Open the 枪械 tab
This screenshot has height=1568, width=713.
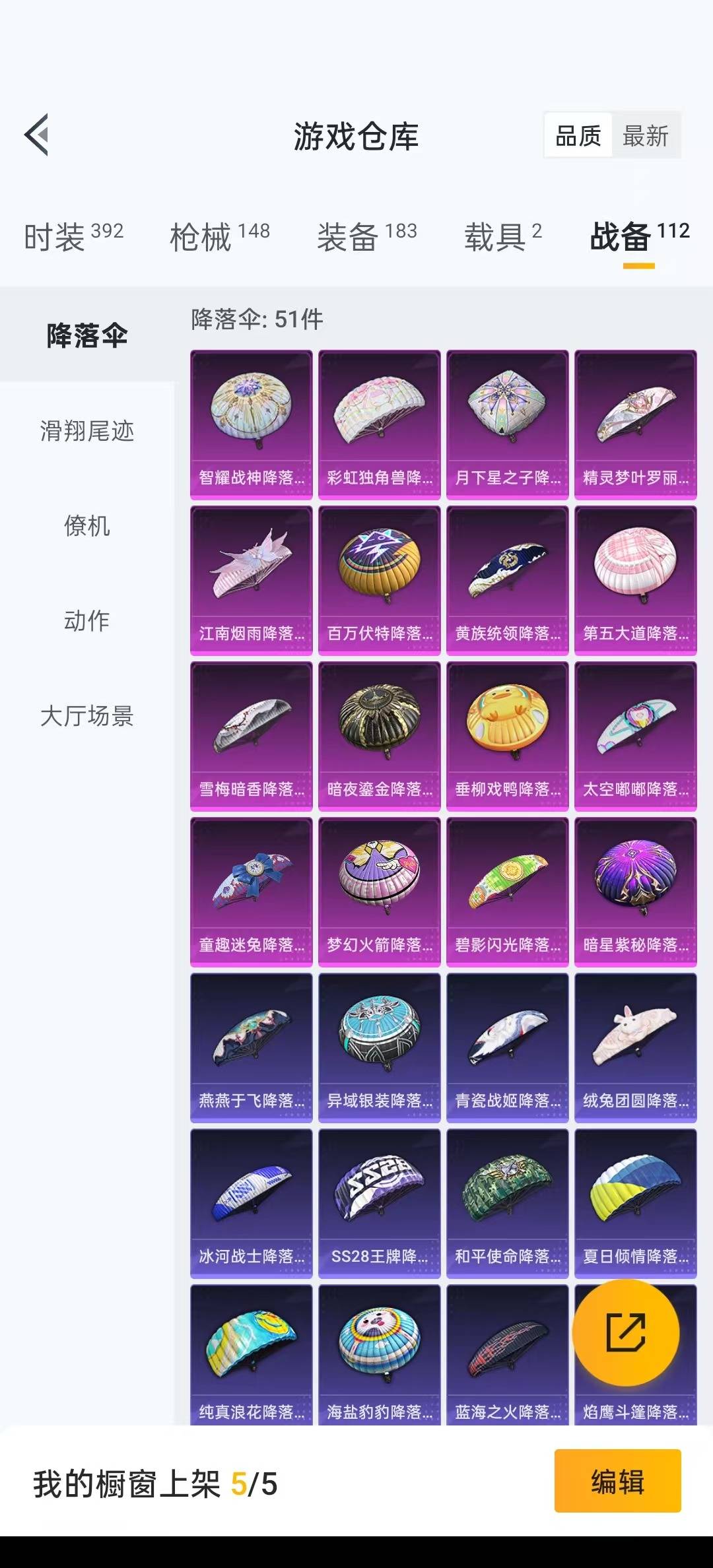tap(220, 236)
